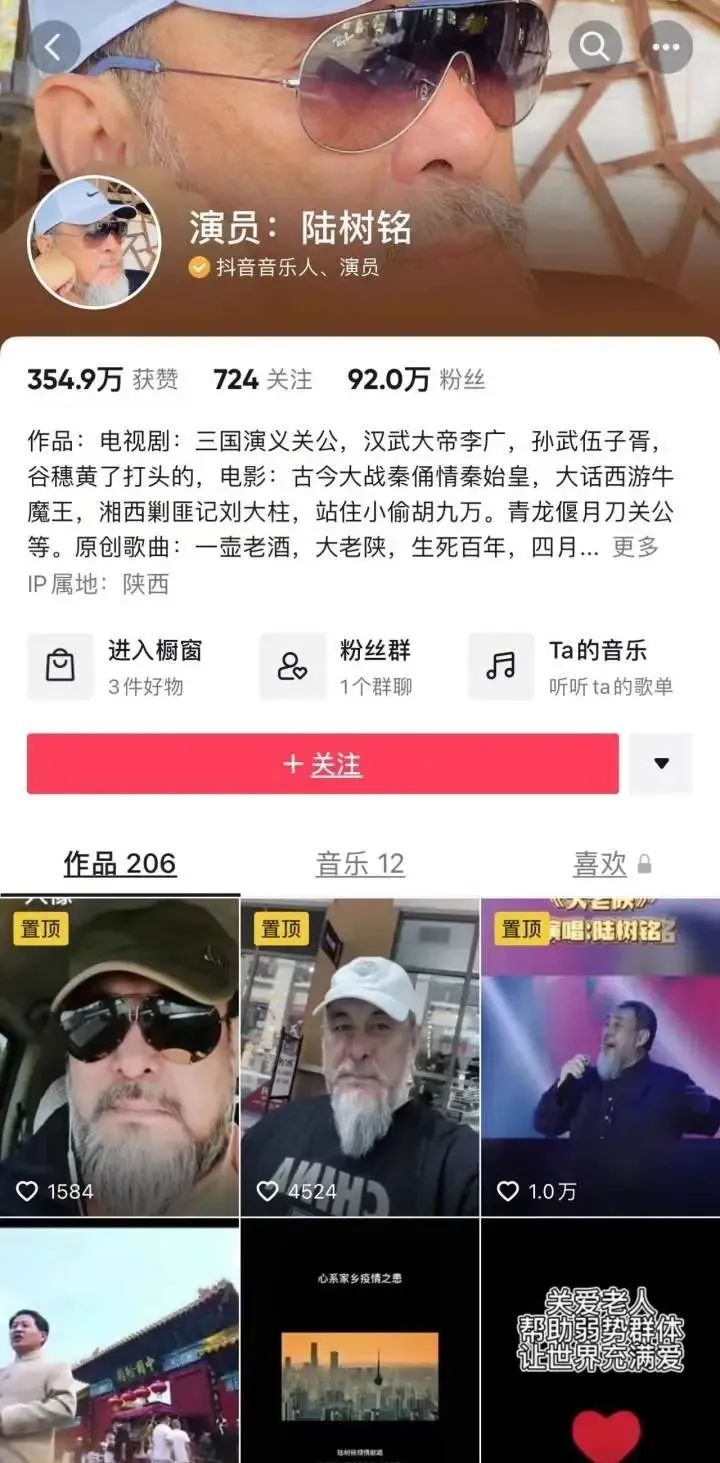Open the pinned video with 1.0万 likes
Screen dimensions: 720x1463
[x=600, y=1056]
